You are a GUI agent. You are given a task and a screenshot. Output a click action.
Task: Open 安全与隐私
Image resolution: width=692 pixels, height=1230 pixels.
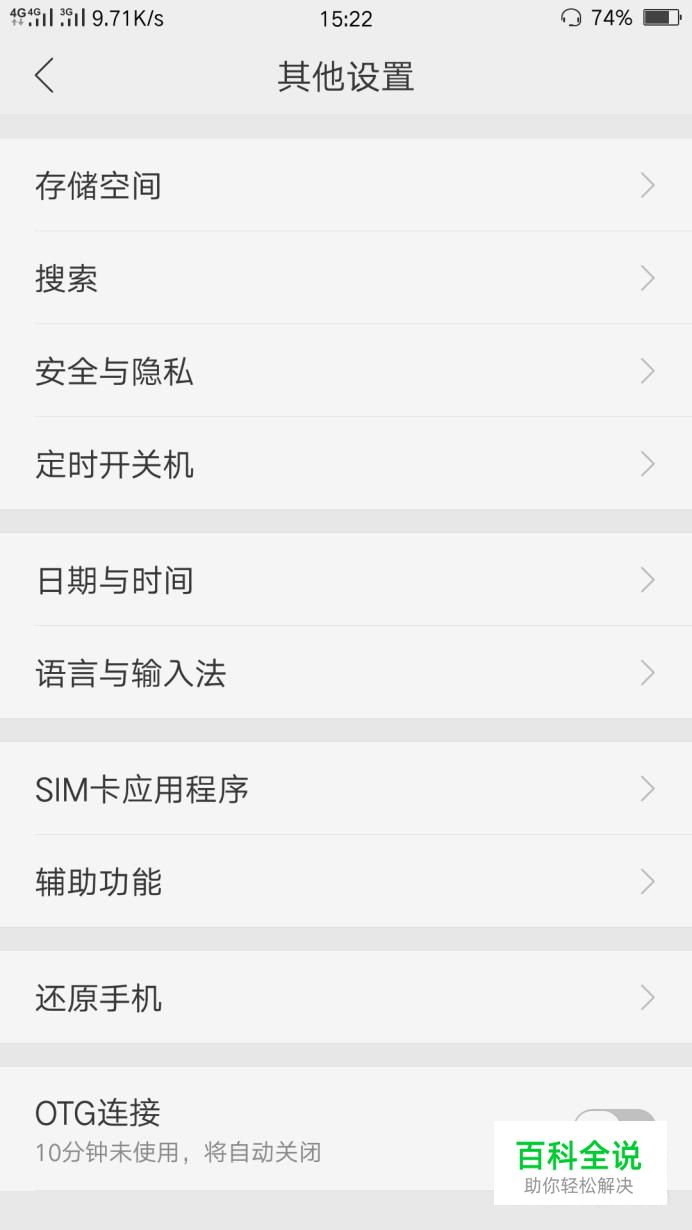(x=346, y=371)
